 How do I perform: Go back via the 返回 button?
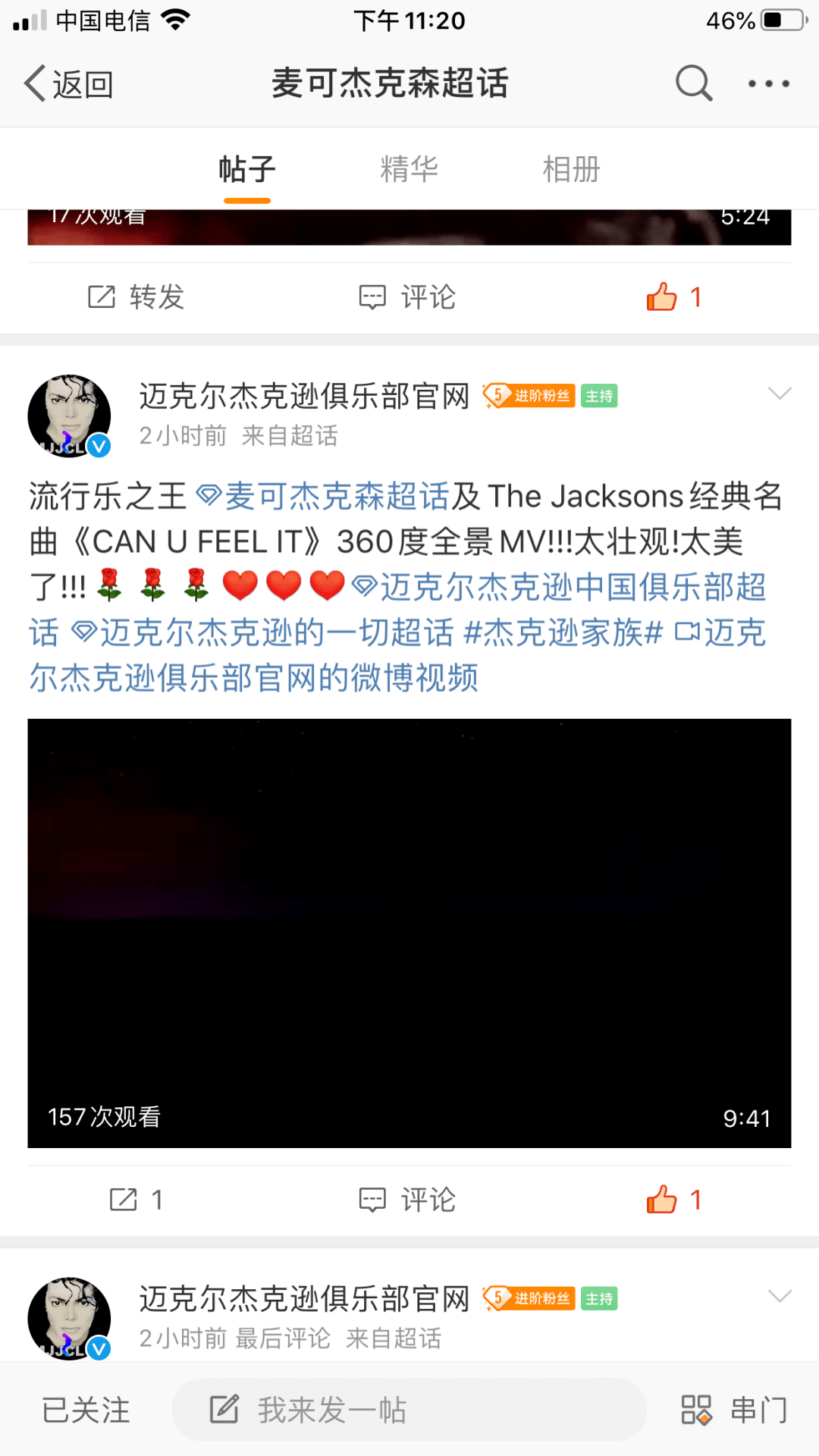click(70, 83)
